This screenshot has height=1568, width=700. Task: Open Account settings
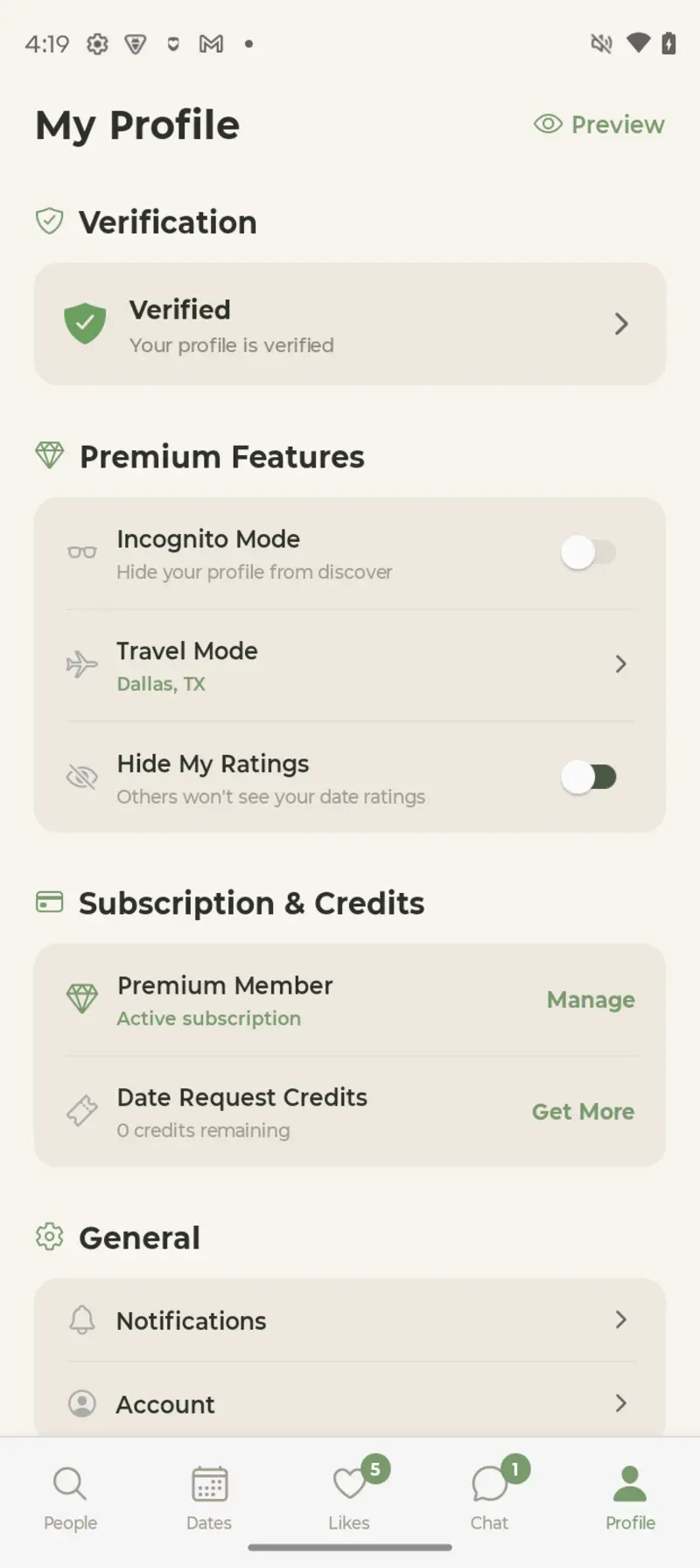[x=350, y=1403]
